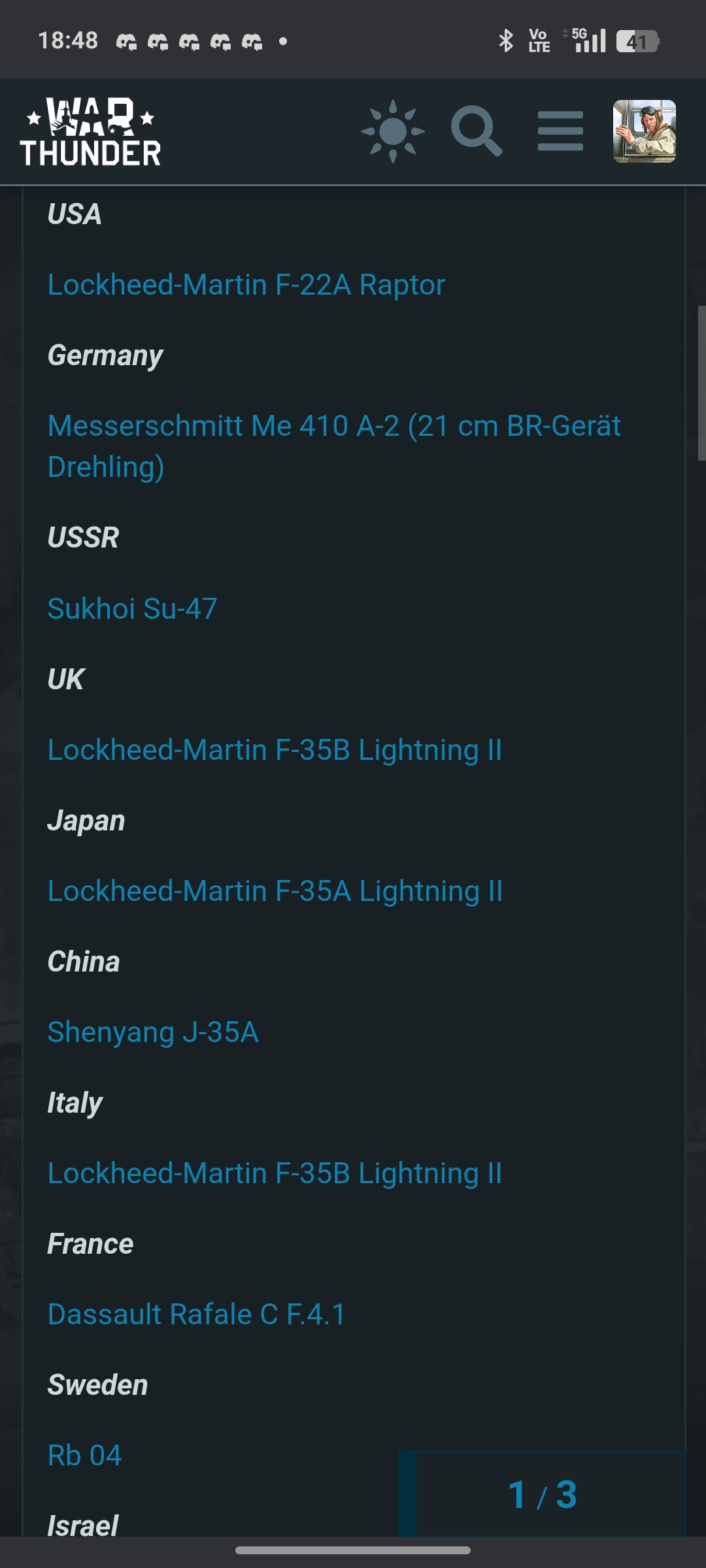Open the forum search
The image size is (706, 1568).
click(476, 131)
